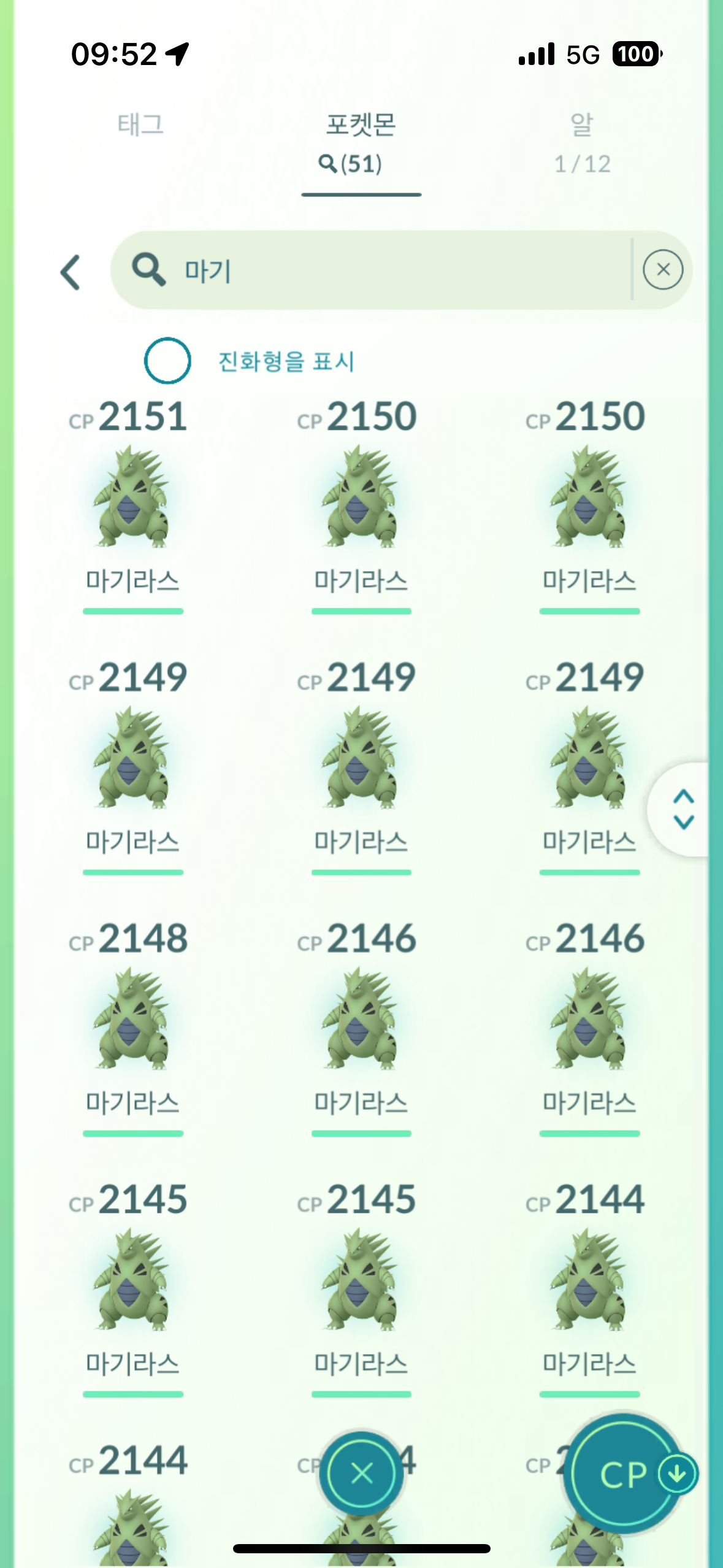Tap the fast scroll handle with arrows

(683, 809)
